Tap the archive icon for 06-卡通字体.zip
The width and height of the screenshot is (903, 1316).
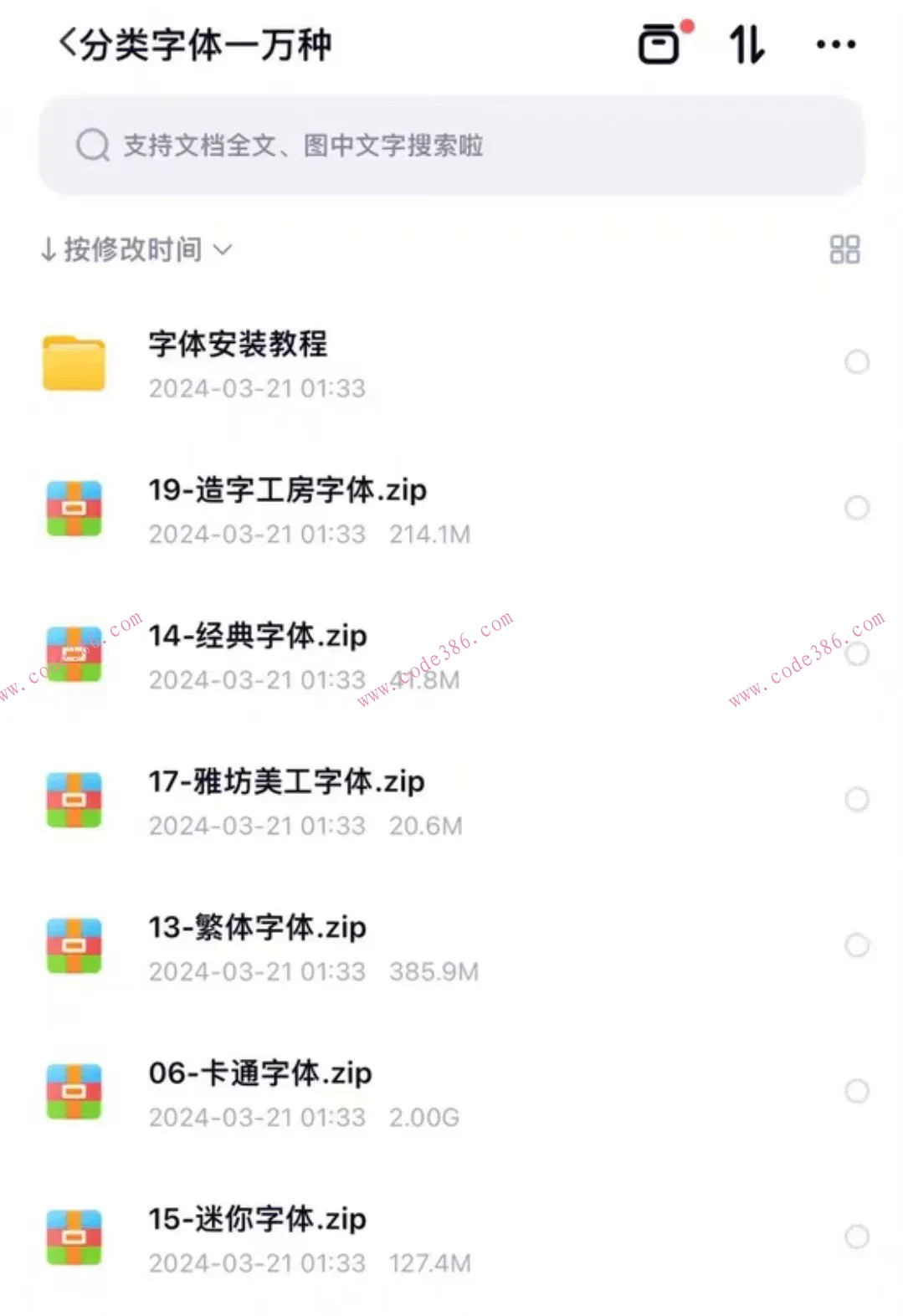74,1091
